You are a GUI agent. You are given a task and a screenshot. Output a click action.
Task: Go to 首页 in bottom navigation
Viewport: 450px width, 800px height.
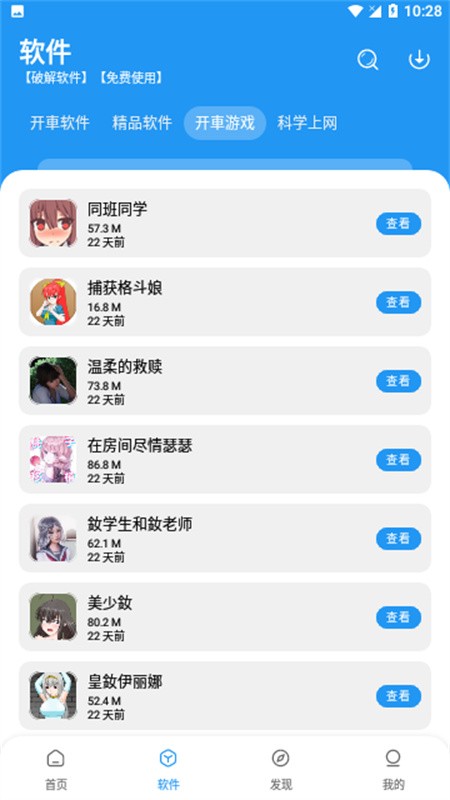click(x=56, y=769)
